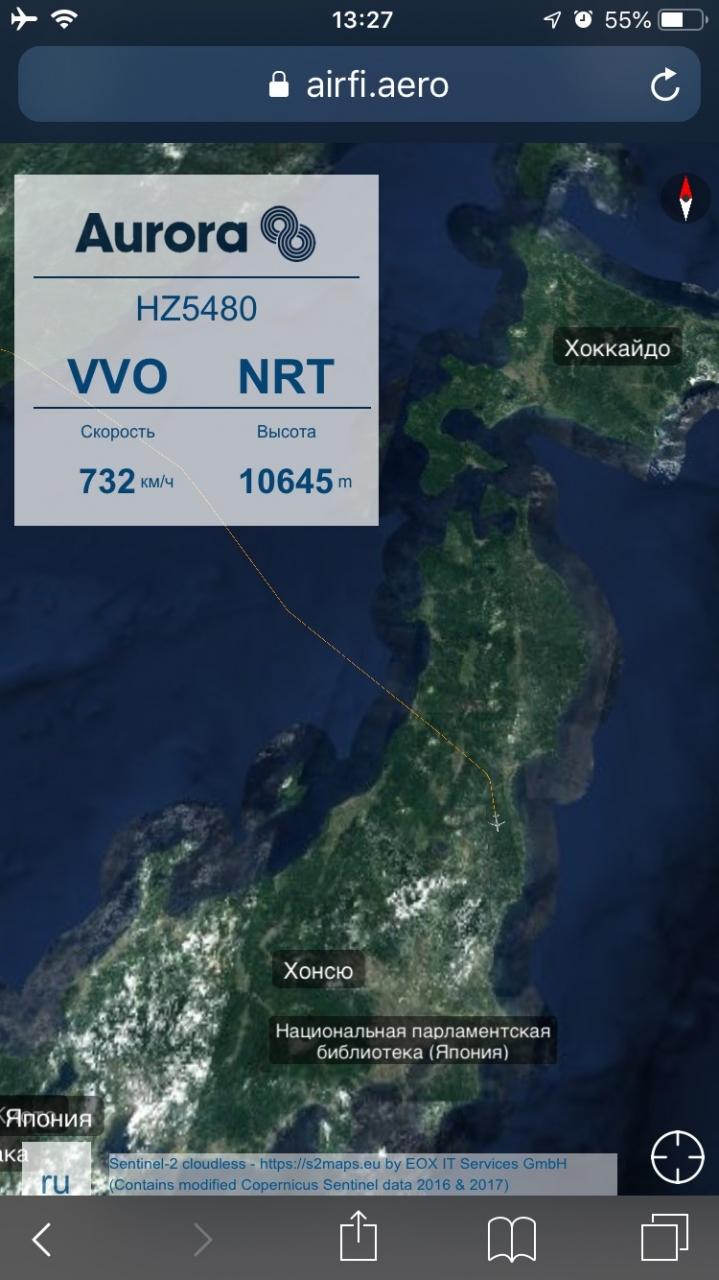Viewport: 719px width, 1280px height.
Task: Open the Safari share sheet
Action: coord(359,1239)
